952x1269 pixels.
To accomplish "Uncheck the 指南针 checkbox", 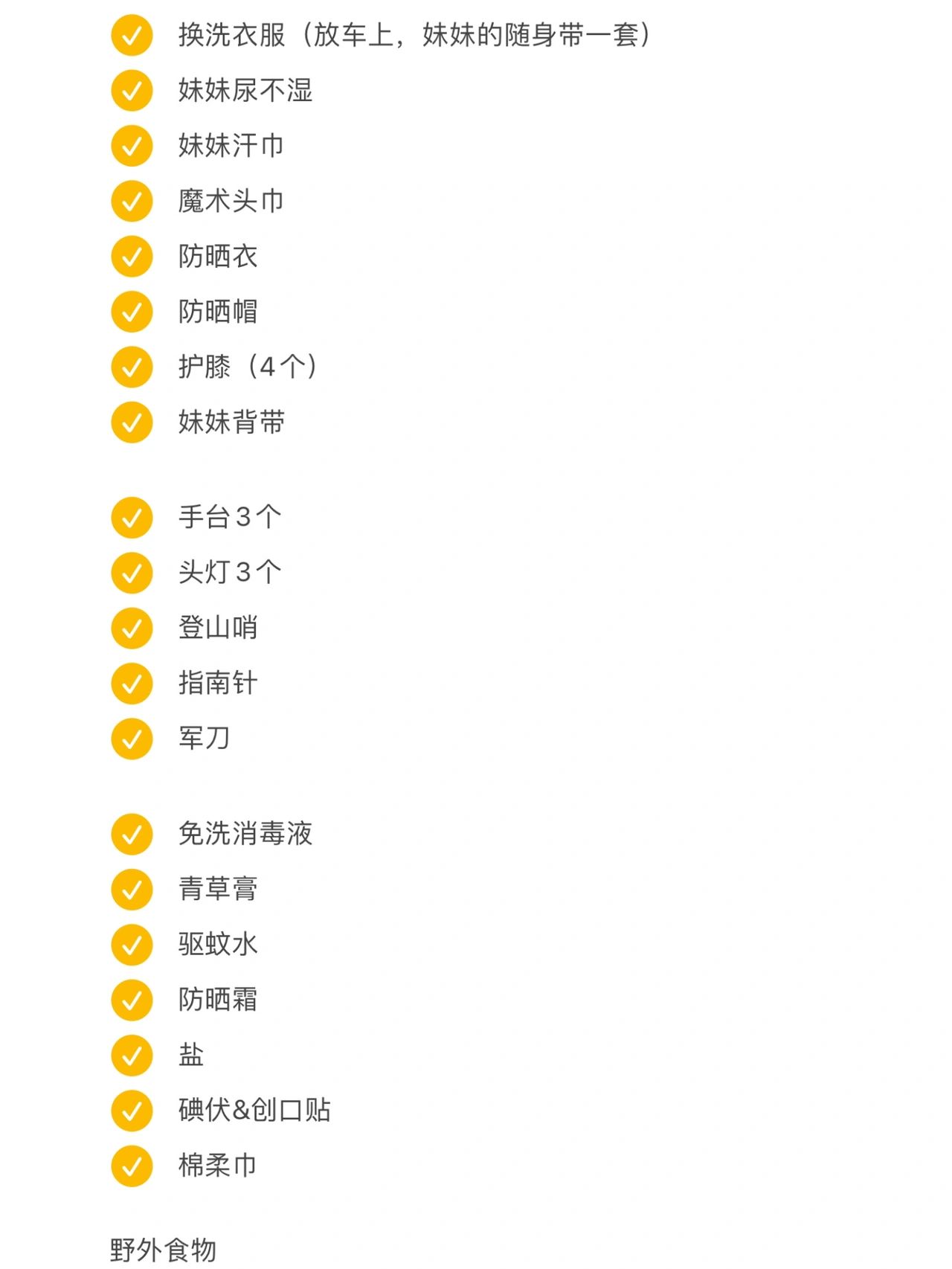I will point(132,684).
